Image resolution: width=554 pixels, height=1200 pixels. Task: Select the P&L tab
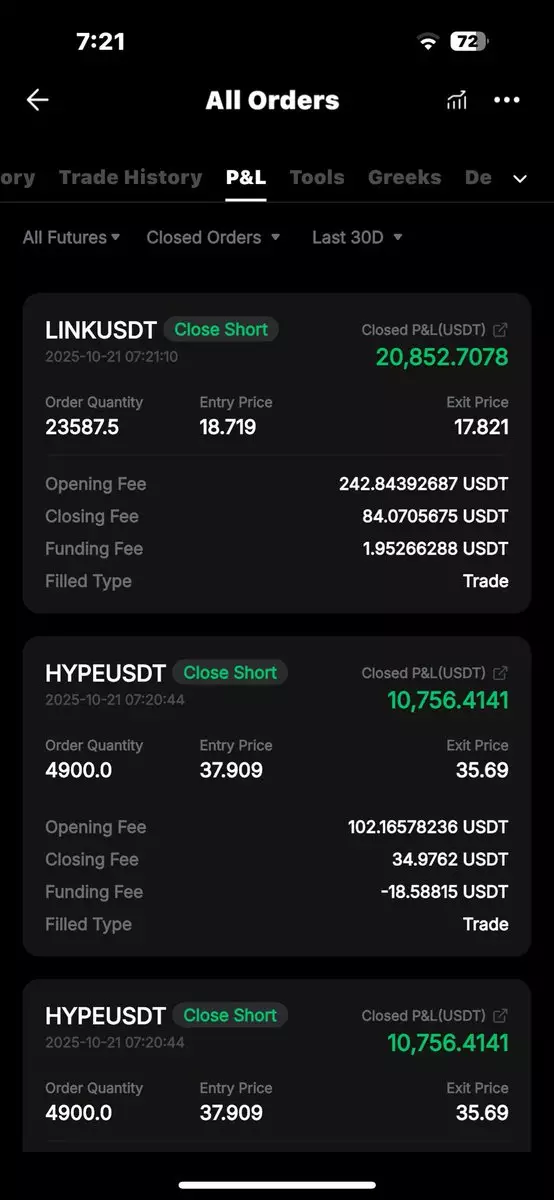tap(246, 177)
